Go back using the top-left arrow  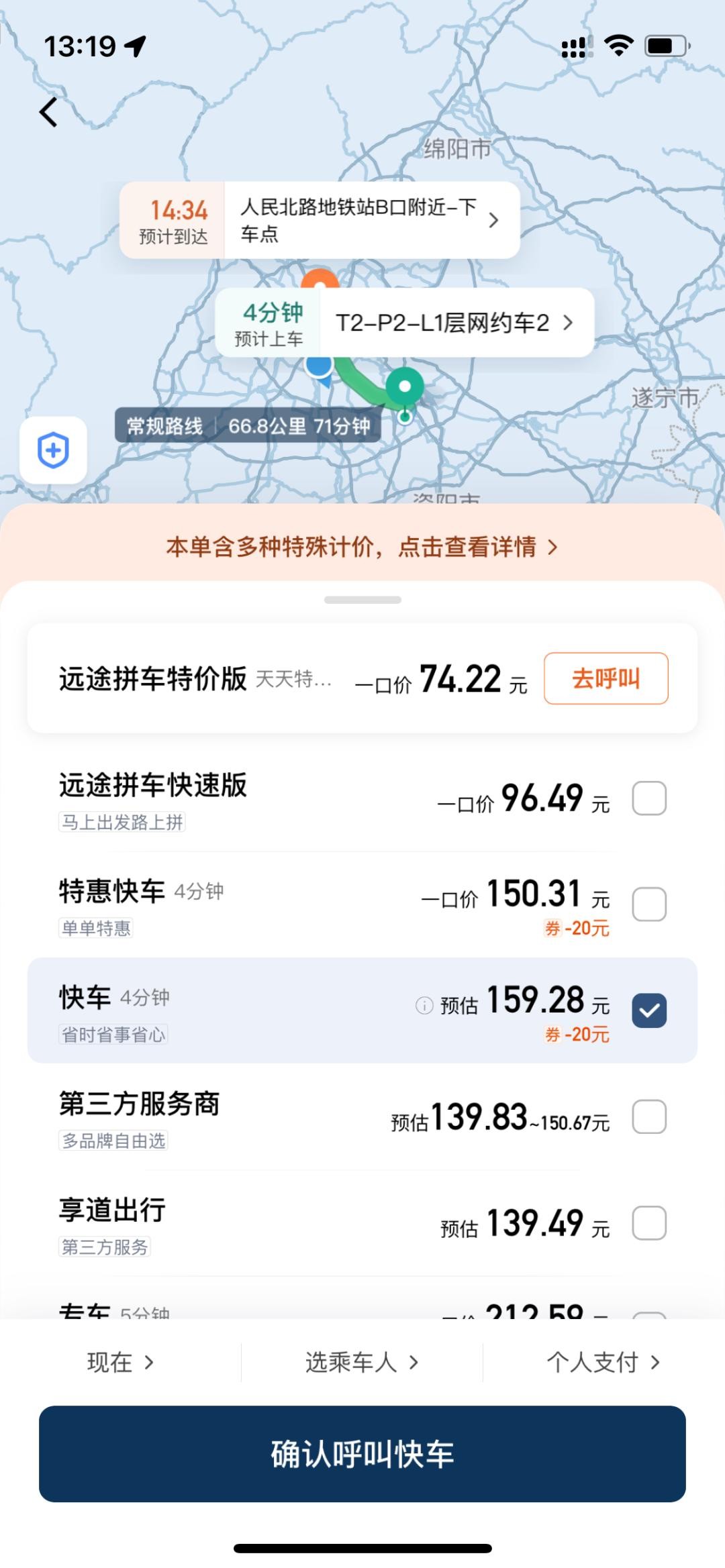(48, 112)
